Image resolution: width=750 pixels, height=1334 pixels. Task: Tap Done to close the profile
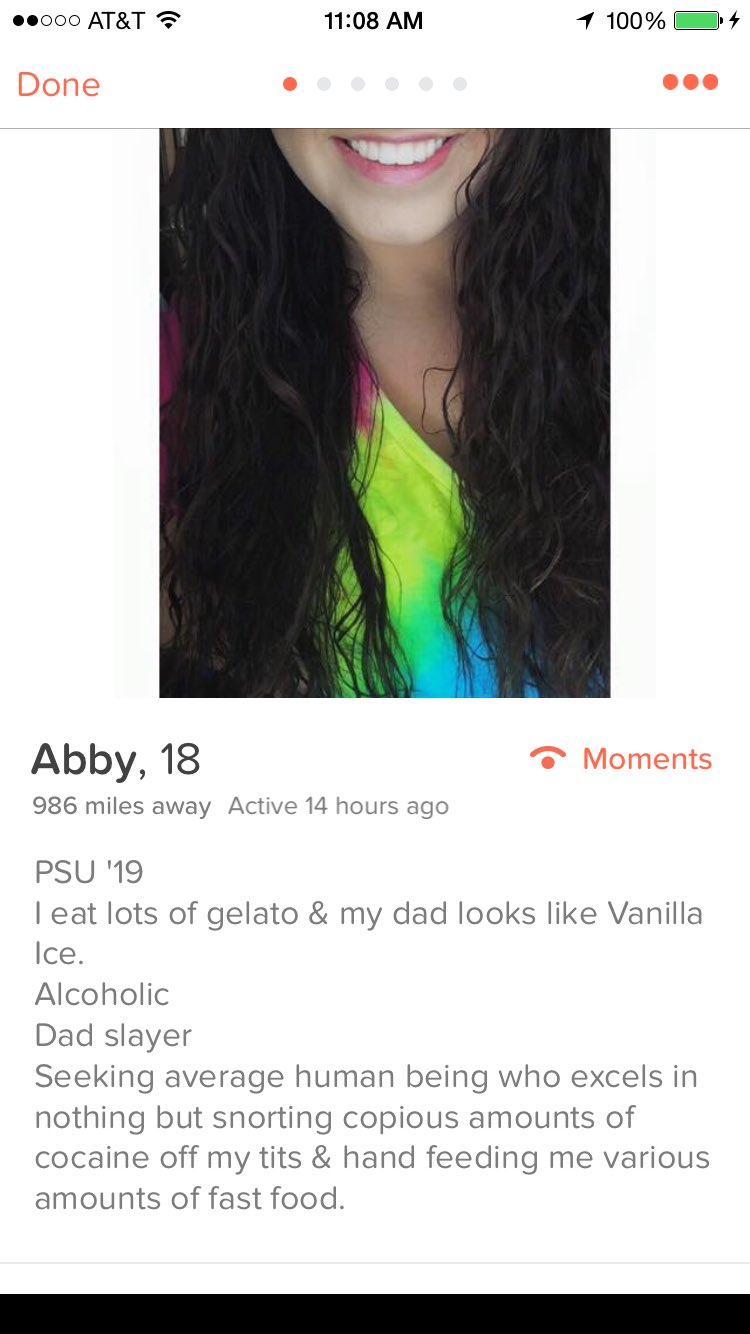tap(58, 84)
